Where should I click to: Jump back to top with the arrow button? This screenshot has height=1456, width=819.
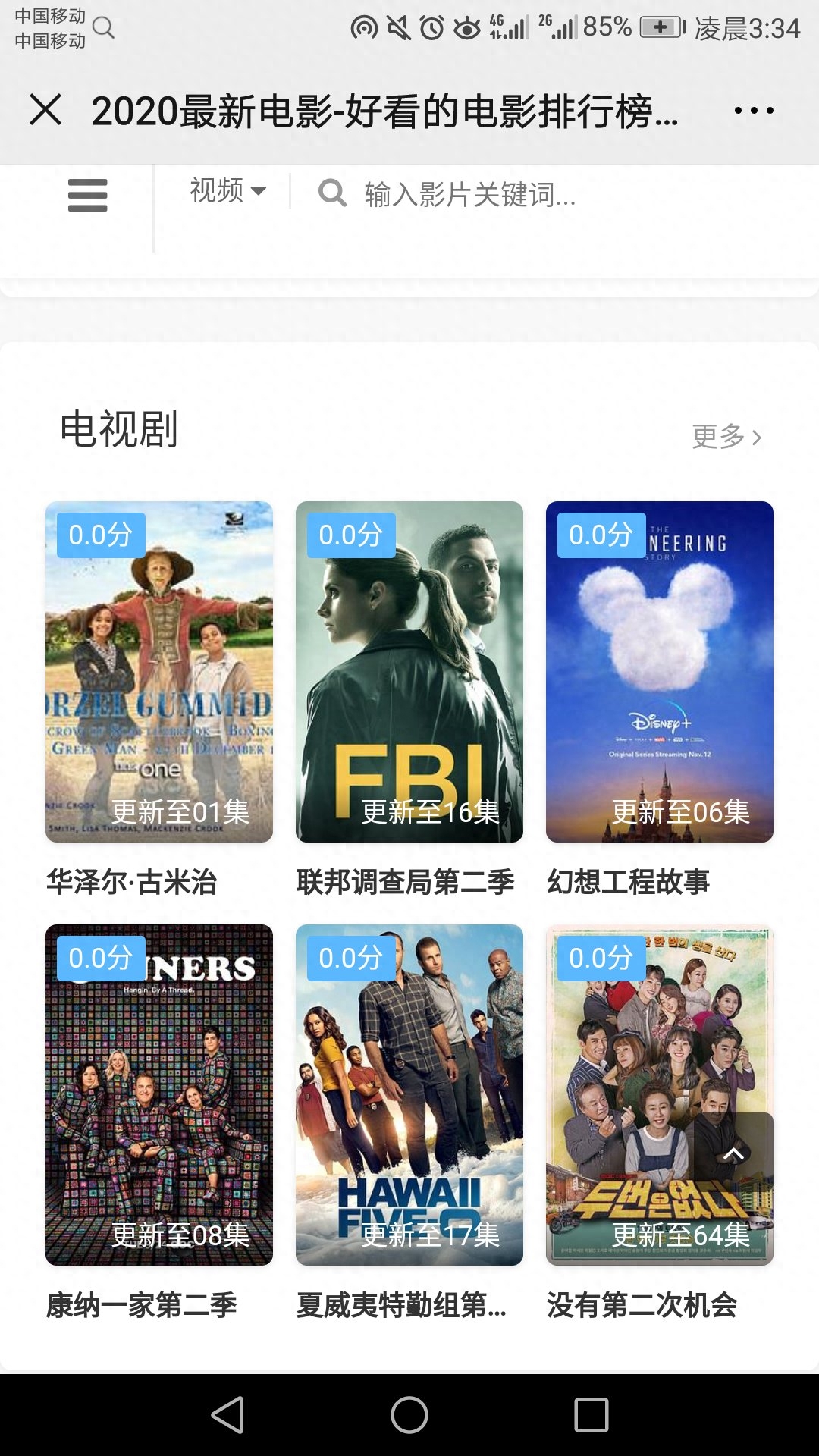pyautogui.click(x=733, y=1154)
